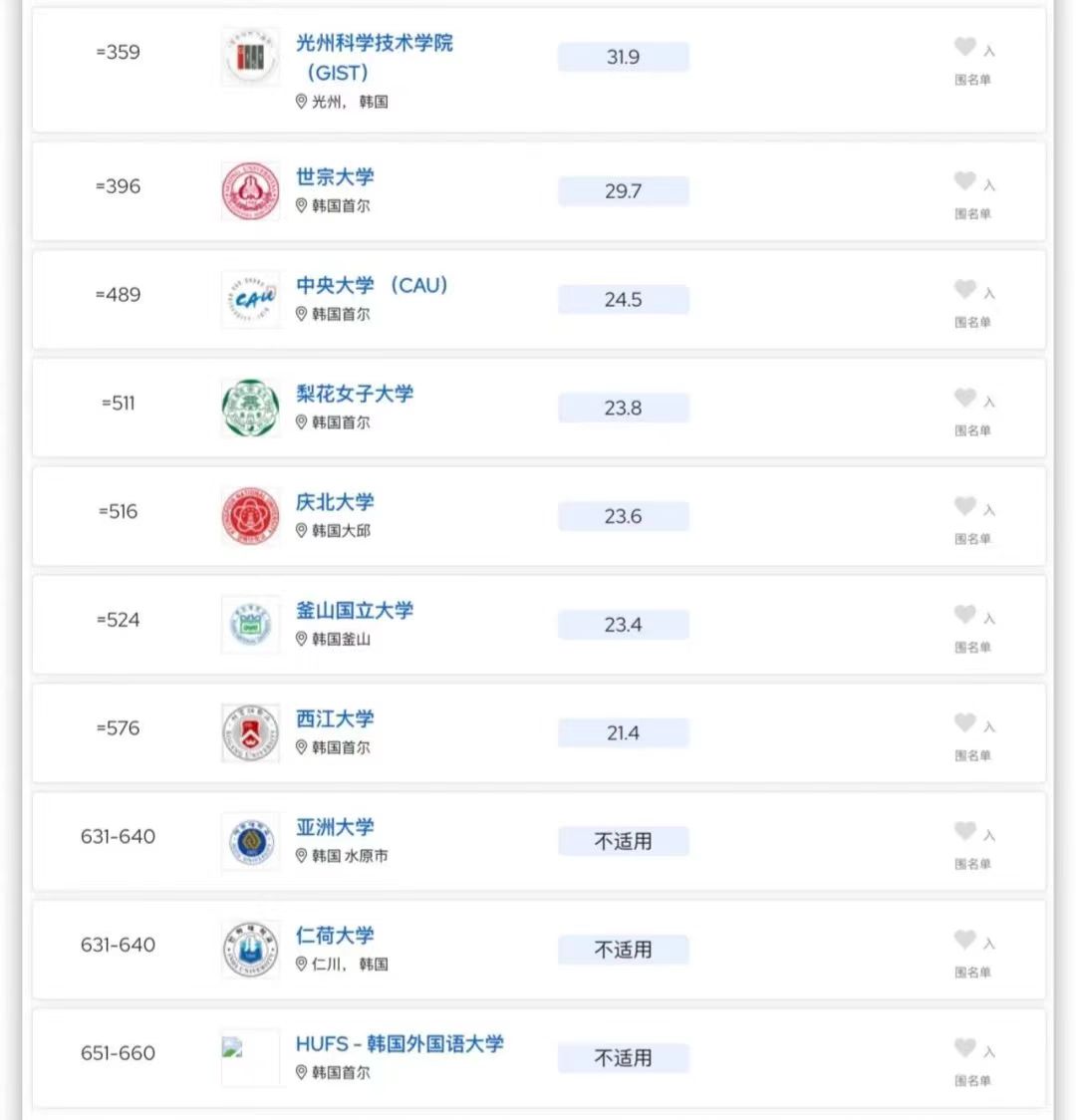
Task: Open the 光州科学技术学院 (GIST) university page
Action: (x=374, y=44)
